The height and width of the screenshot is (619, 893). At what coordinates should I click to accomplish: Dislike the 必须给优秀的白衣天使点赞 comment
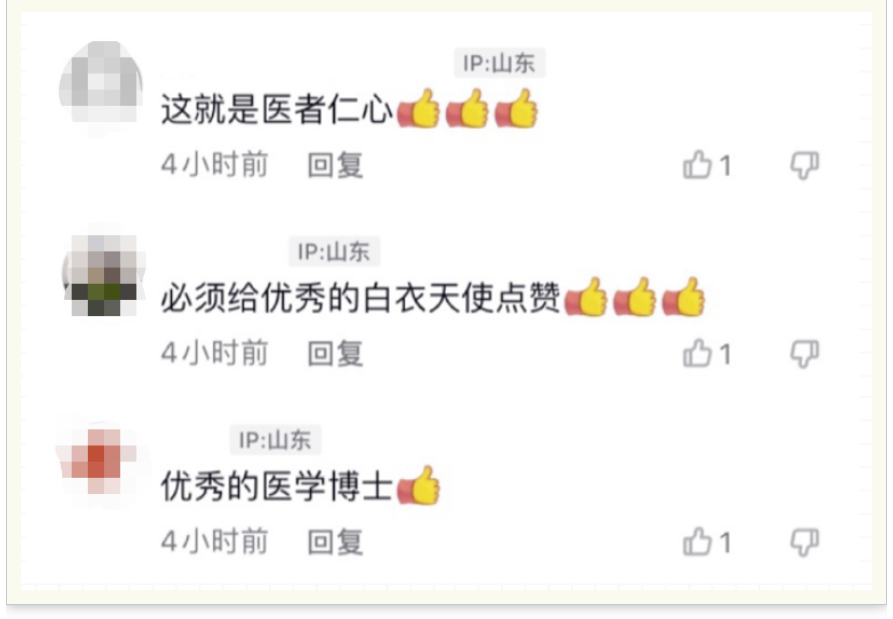coord(805,353)
